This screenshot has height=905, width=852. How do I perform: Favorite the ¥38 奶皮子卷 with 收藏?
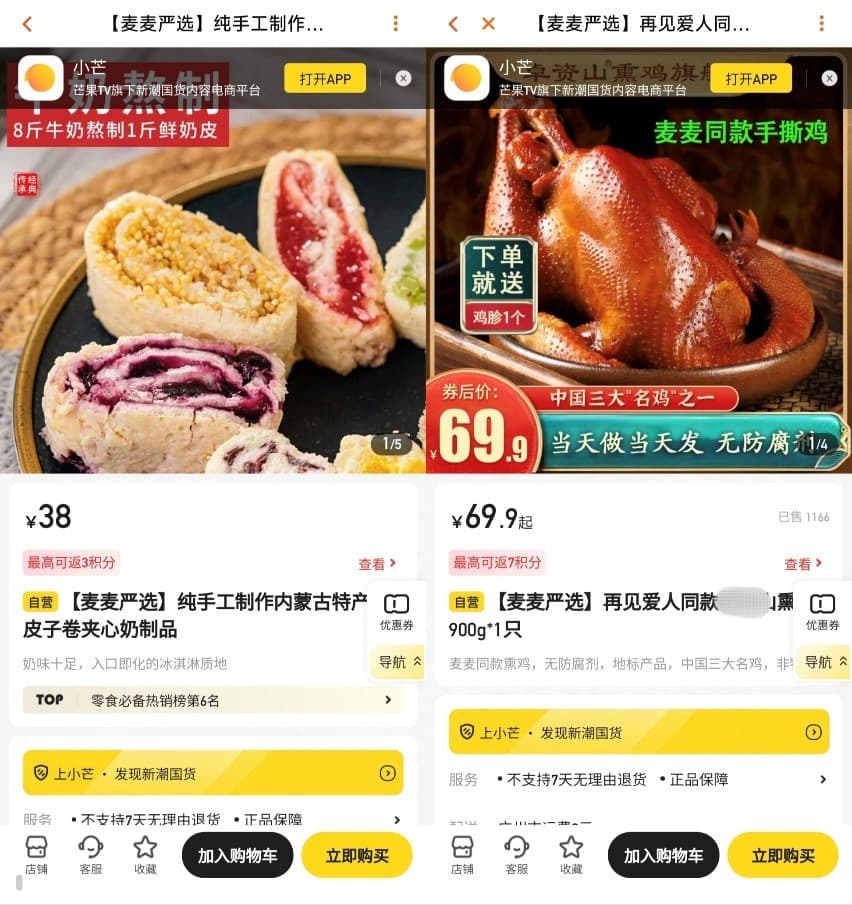pyautogui.click(x=145, y=855)
